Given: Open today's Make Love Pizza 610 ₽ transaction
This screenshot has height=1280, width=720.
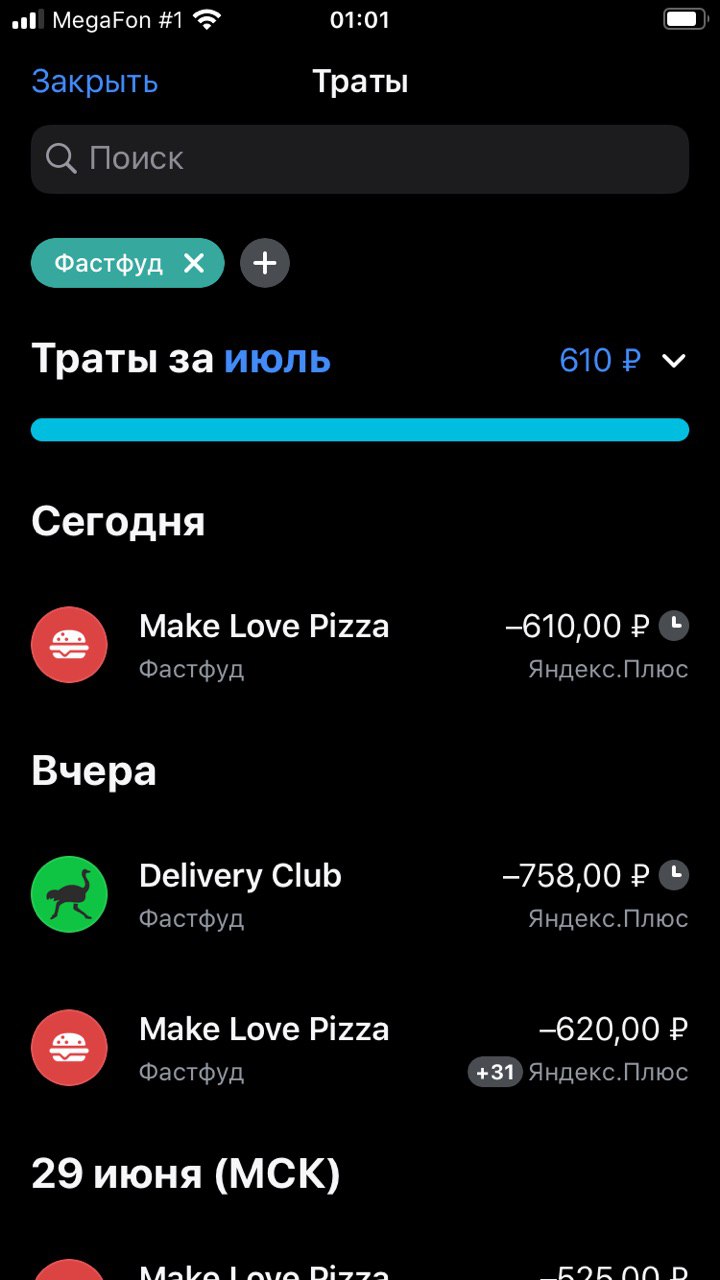Looking at the screenshot, I should [360, 645].
